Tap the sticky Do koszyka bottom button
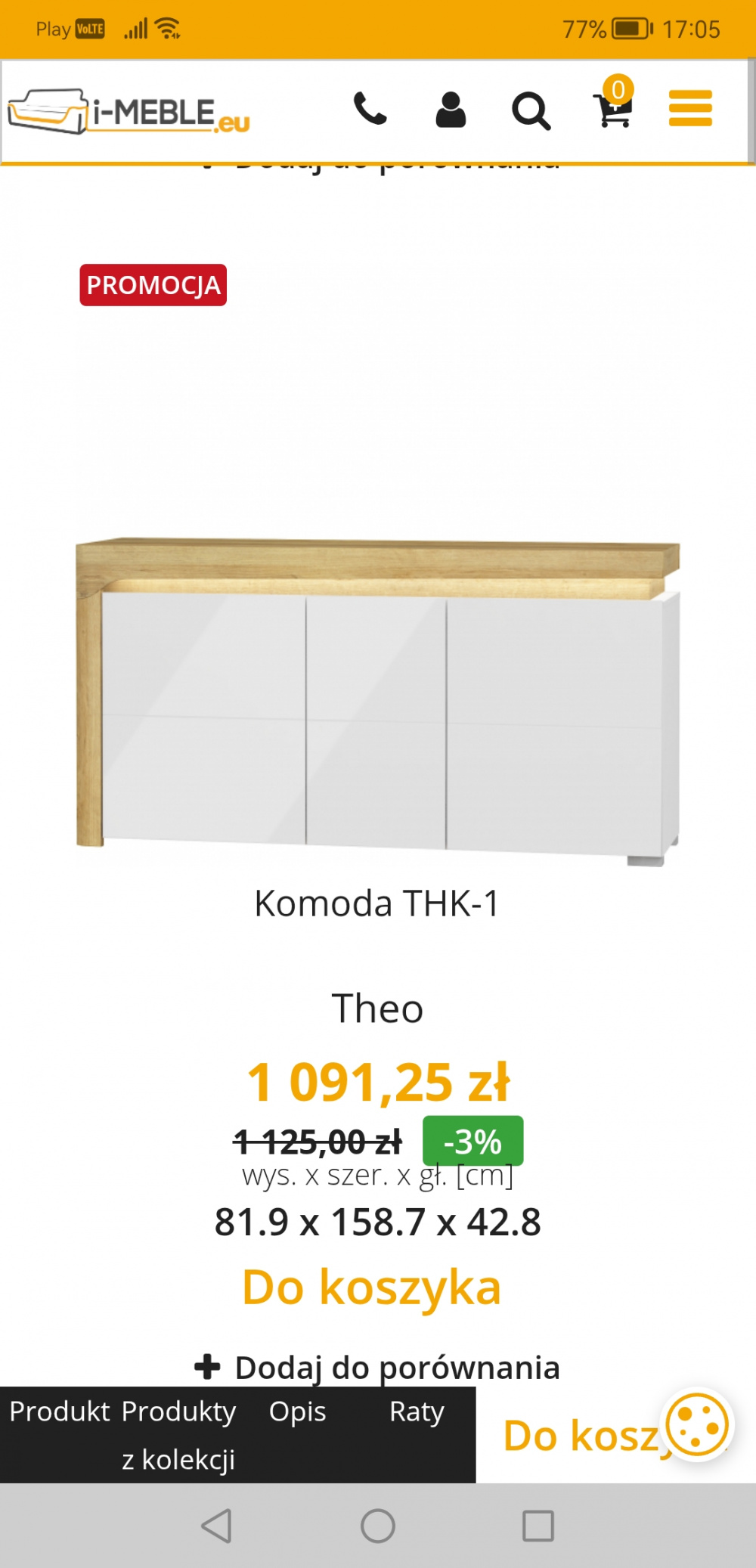Image resolution: width=756 pixels, height=1568 pixels. pyautogui.click(x=582, y=1435)
